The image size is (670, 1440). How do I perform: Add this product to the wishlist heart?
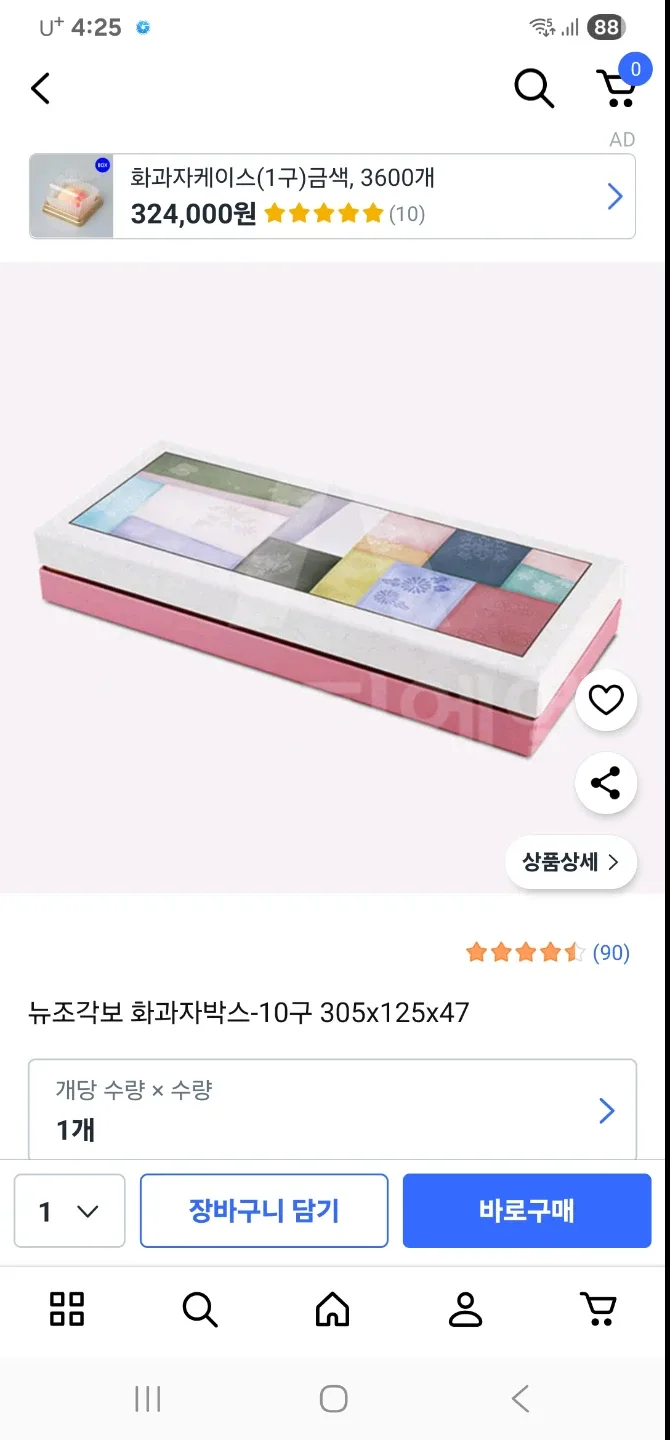click(606, 700)
